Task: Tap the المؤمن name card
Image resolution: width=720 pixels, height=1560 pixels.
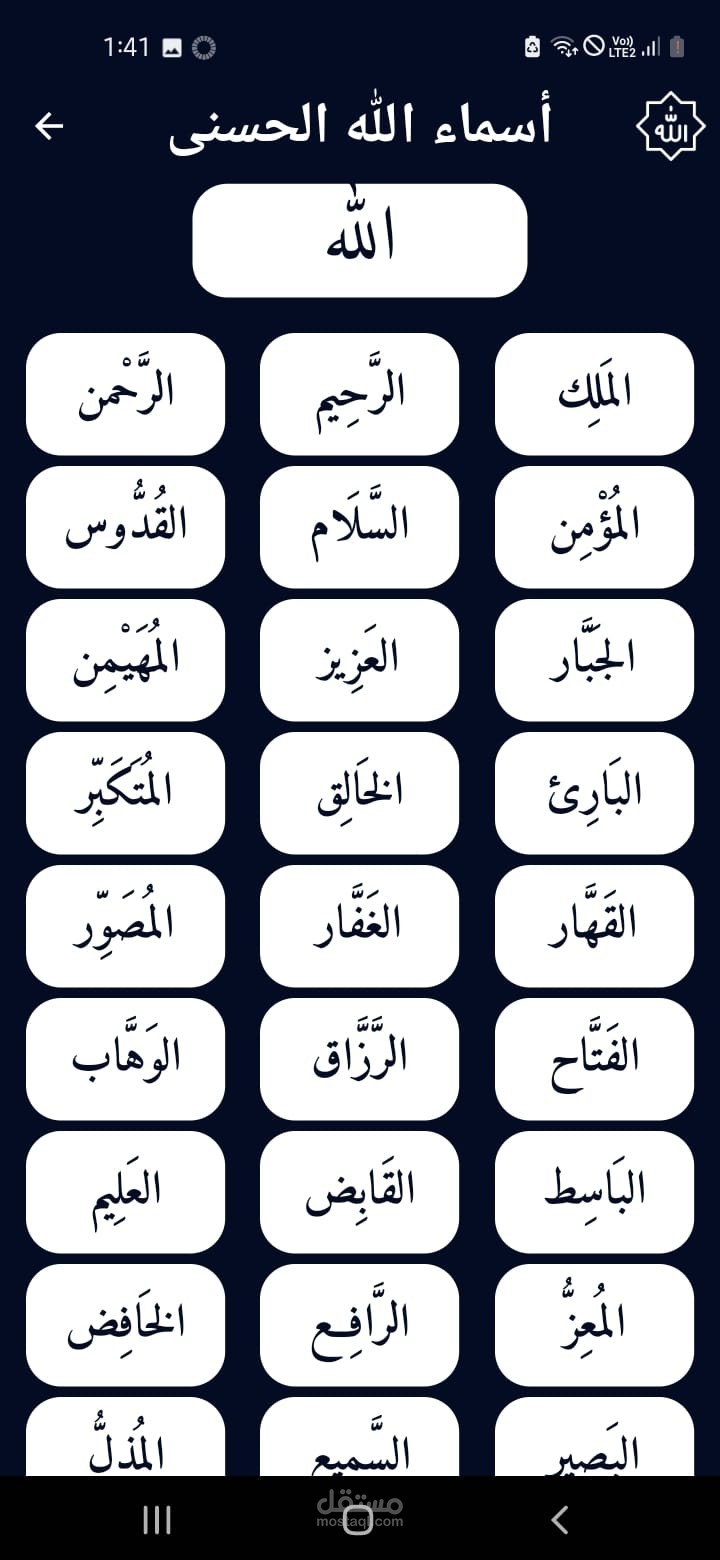Action: click(x=594, y=527)
